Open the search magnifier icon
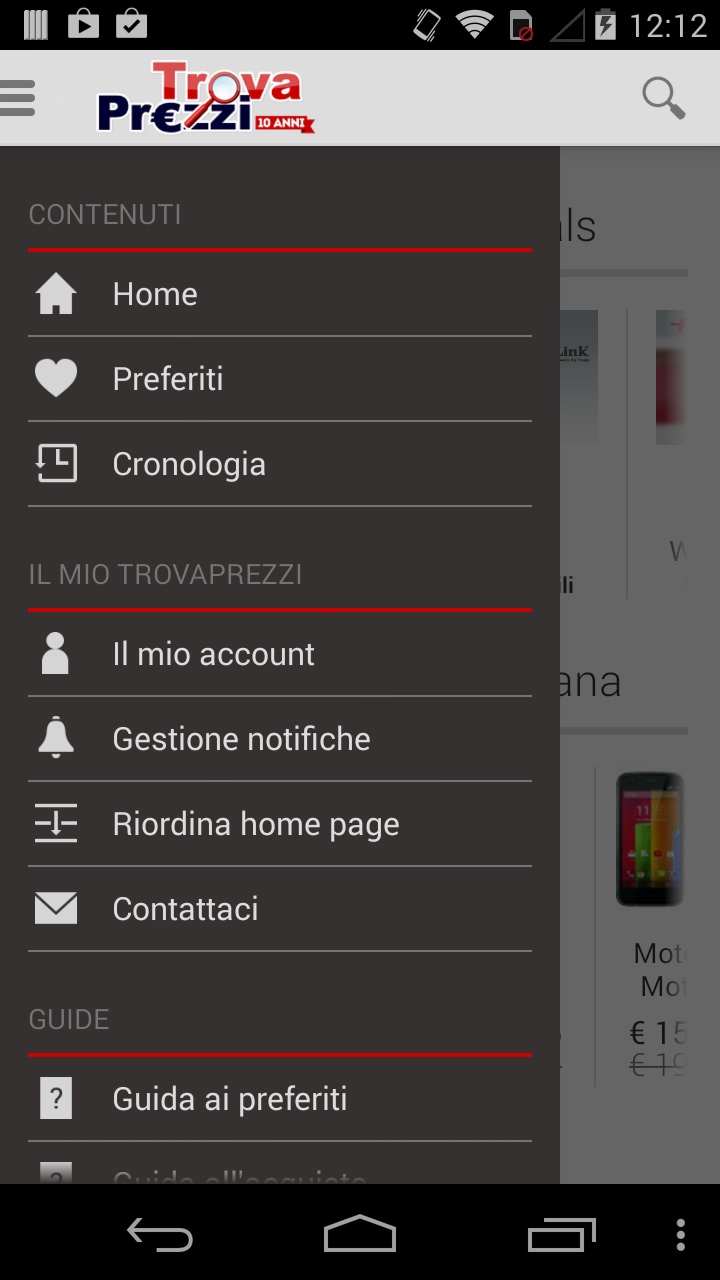720x1280 pixels. (x=663, y=98)
